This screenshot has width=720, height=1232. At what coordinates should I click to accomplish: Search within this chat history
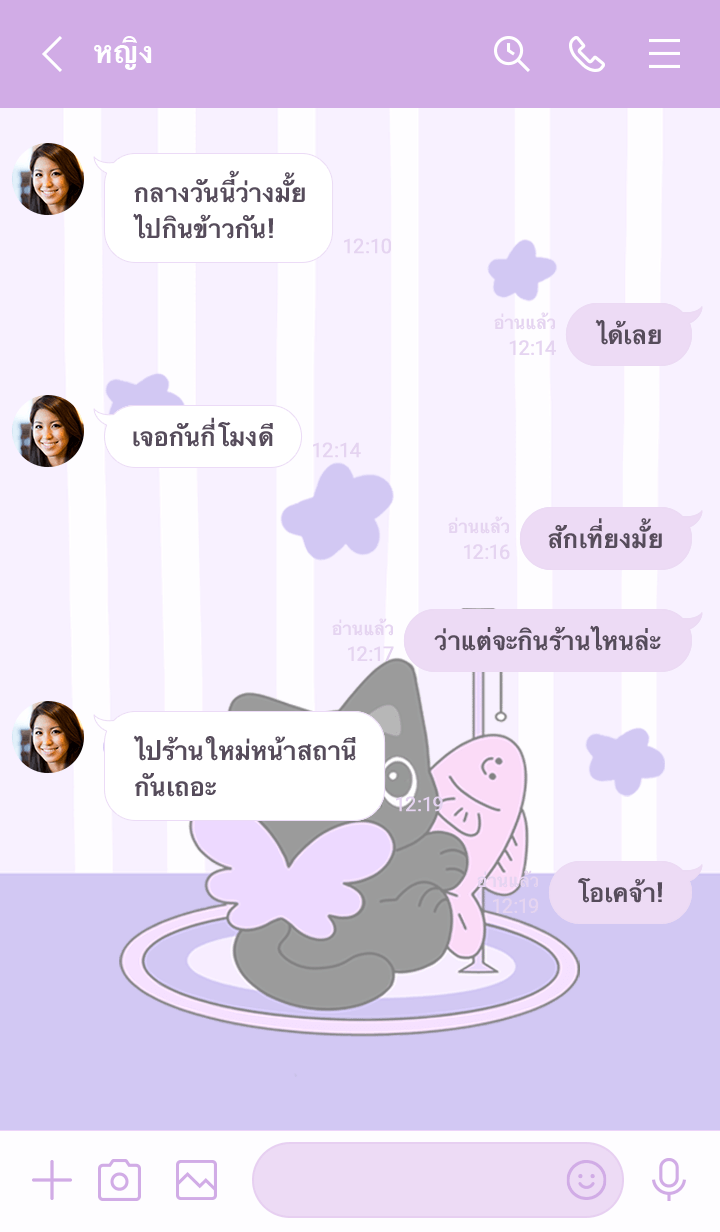(511, 54)
